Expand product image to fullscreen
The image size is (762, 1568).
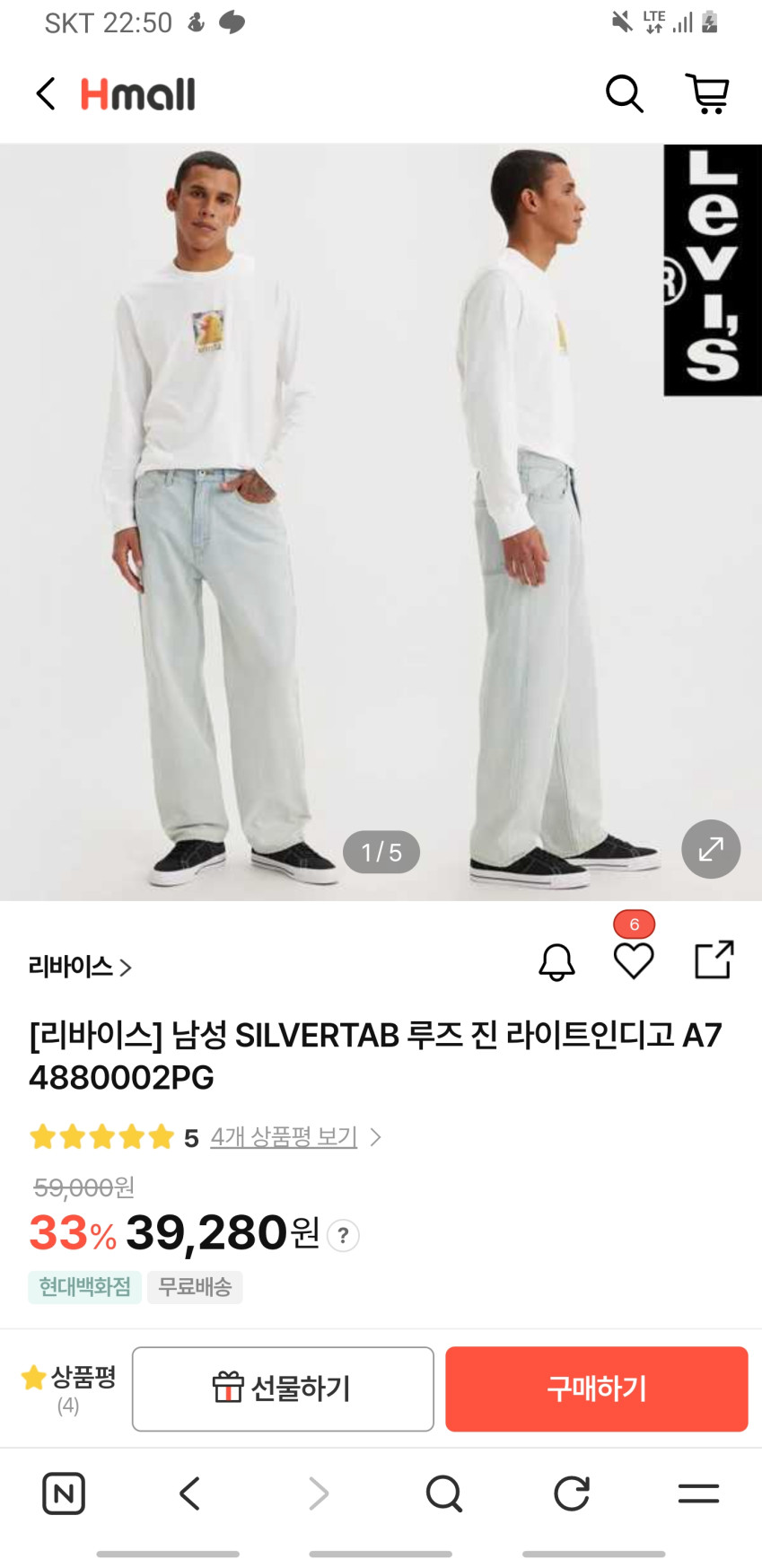(x=710, y=849)
